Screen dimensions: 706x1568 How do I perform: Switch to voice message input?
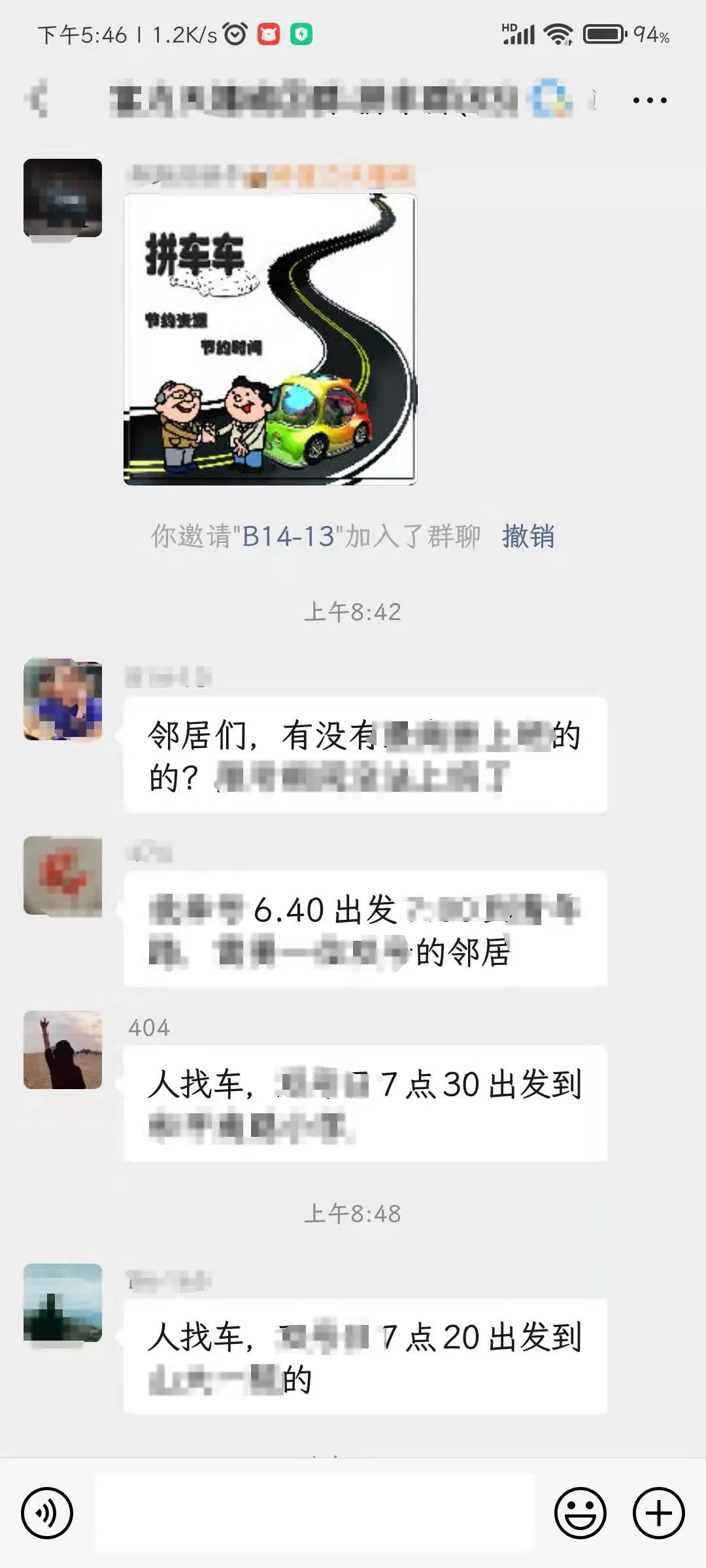pyautogui.click(x=47, y=1512)
